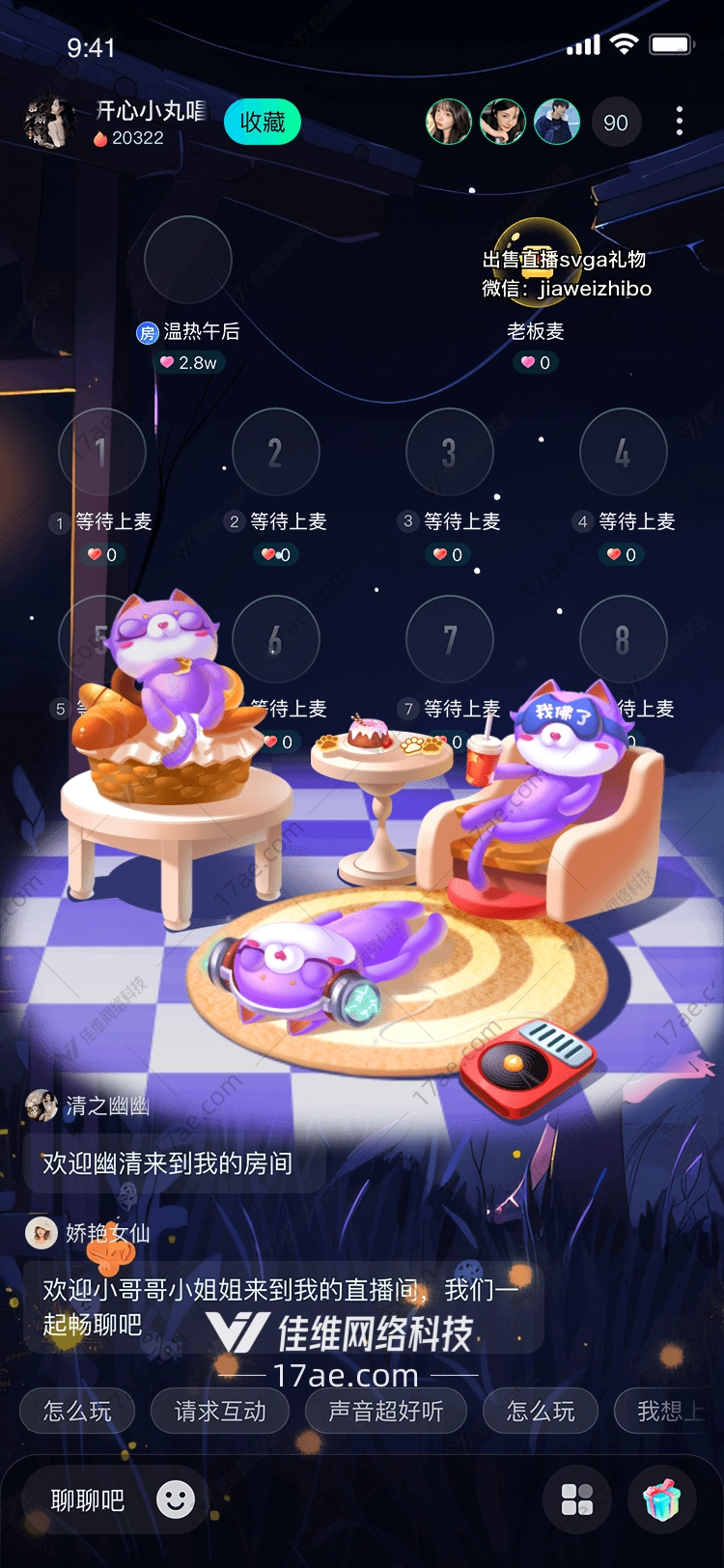Send the quick reply 声音超好听

pyautogui.click(x=385, y=1412)
